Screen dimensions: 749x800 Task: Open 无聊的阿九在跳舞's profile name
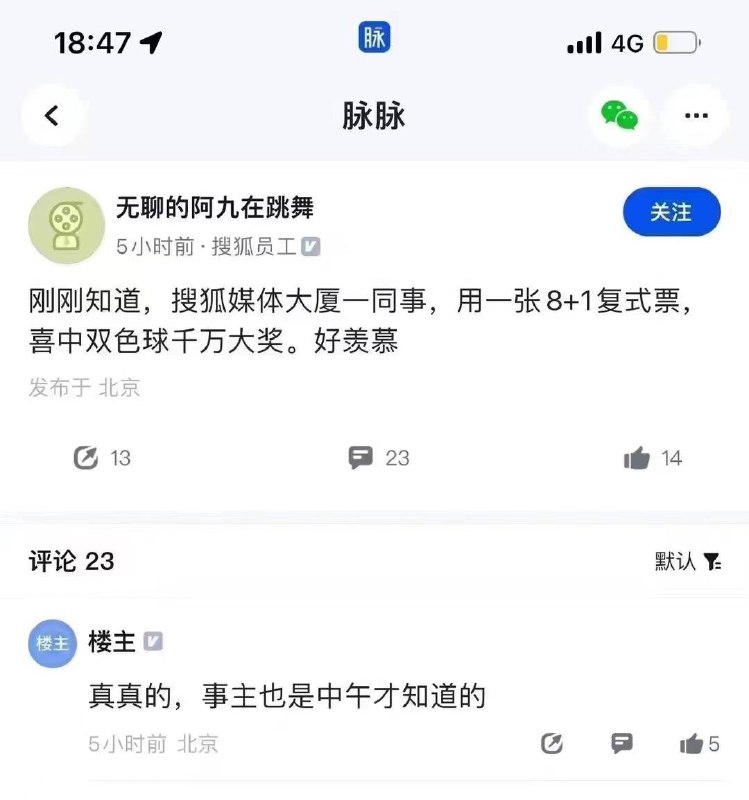pyautogui.click(x=215, y=208)
